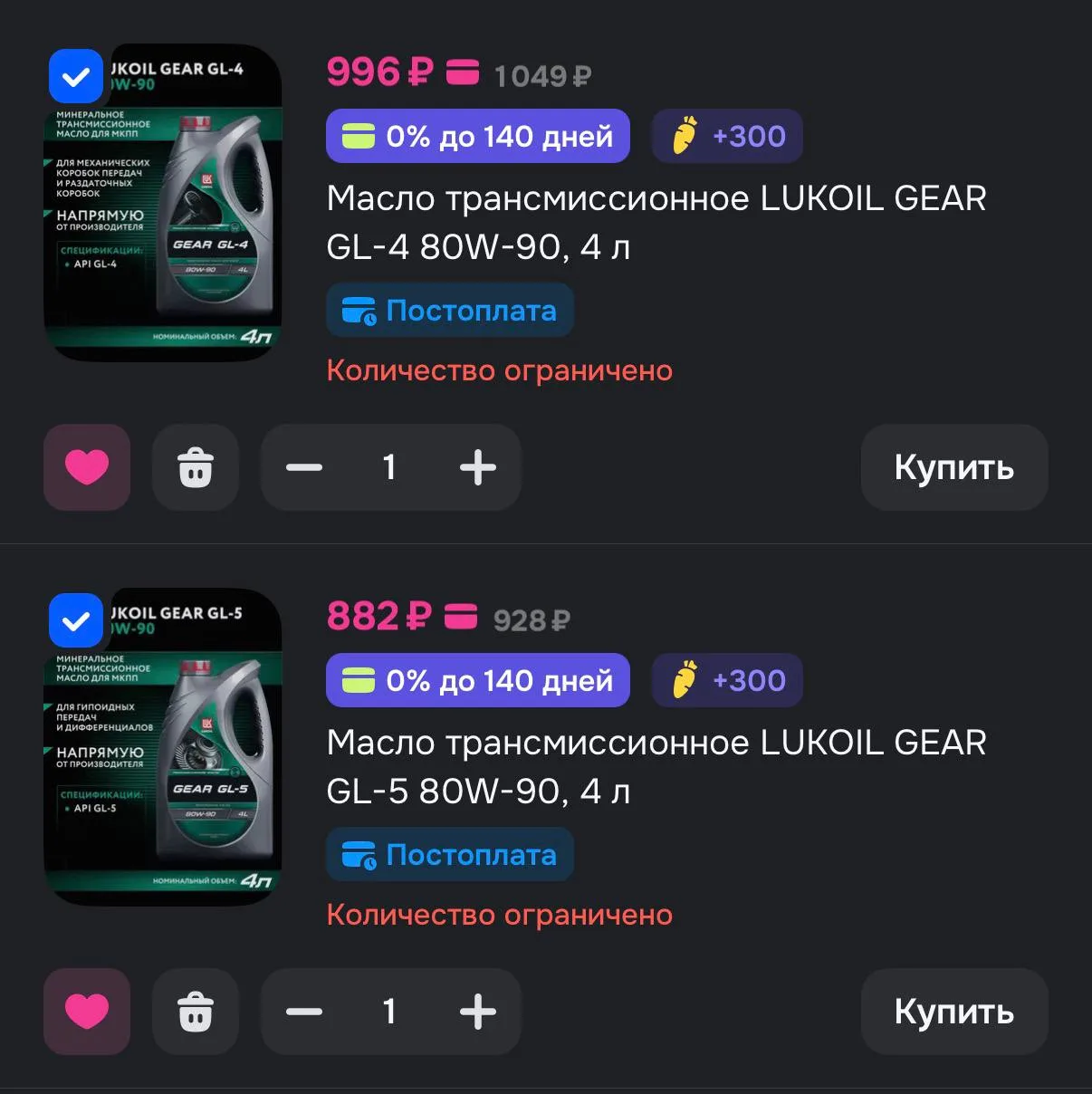Buy the LUKOIL GEAR GL-5 oil

pyautogui.click(x=954, y=1012)
